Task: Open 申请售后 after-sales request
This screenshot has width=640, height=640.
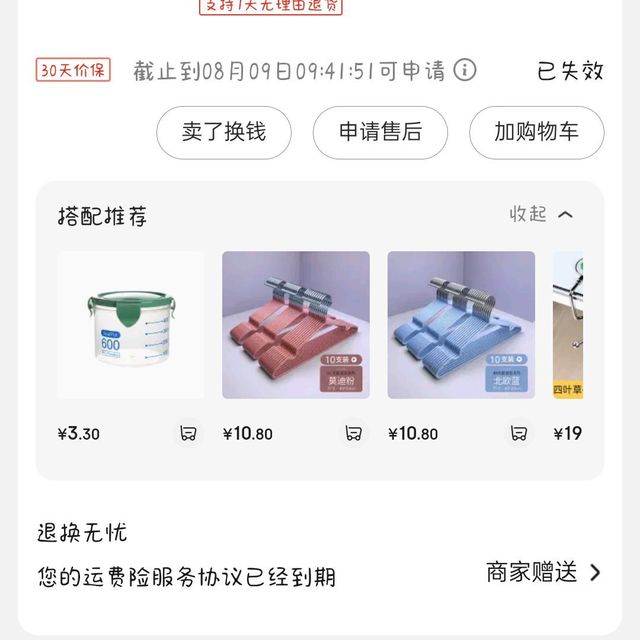Action: pyautogui.click(x=380, y=132)
